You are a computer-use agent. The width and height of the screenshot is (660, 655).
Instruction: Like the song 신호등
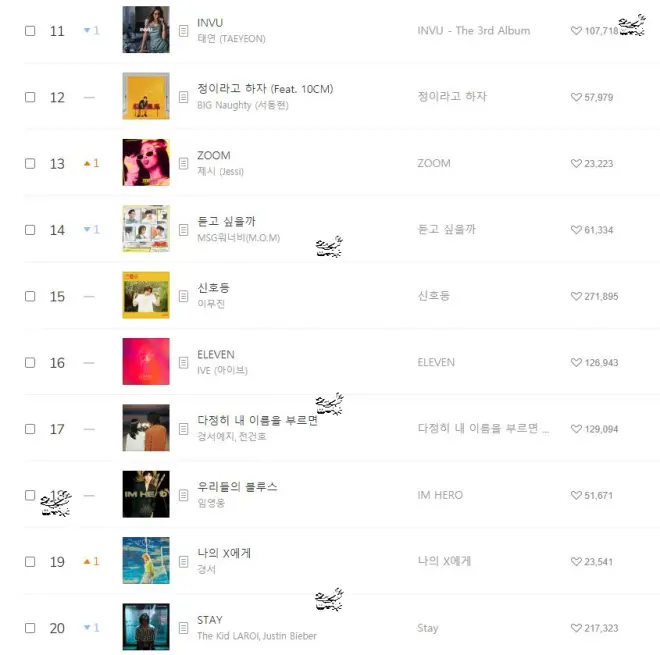click(576, 297)
